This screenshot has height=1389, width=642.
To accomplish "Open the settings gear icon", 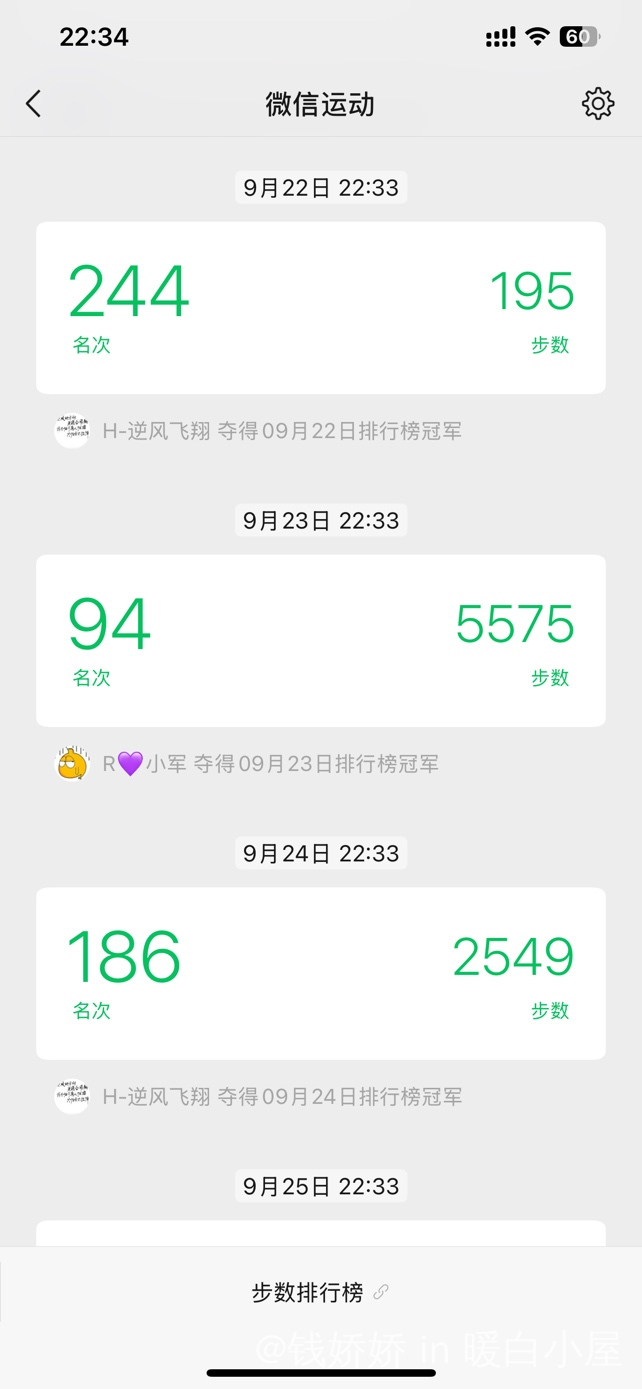I will 597,104.
